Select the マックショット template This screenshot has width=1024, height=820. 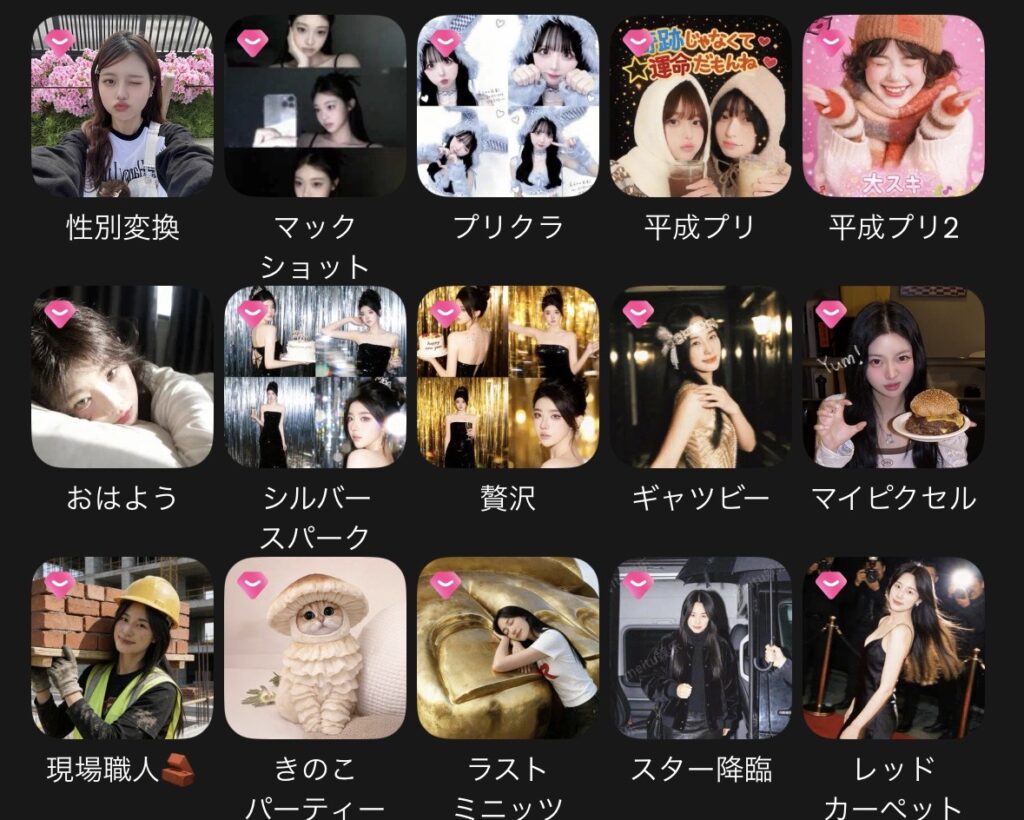315,106
